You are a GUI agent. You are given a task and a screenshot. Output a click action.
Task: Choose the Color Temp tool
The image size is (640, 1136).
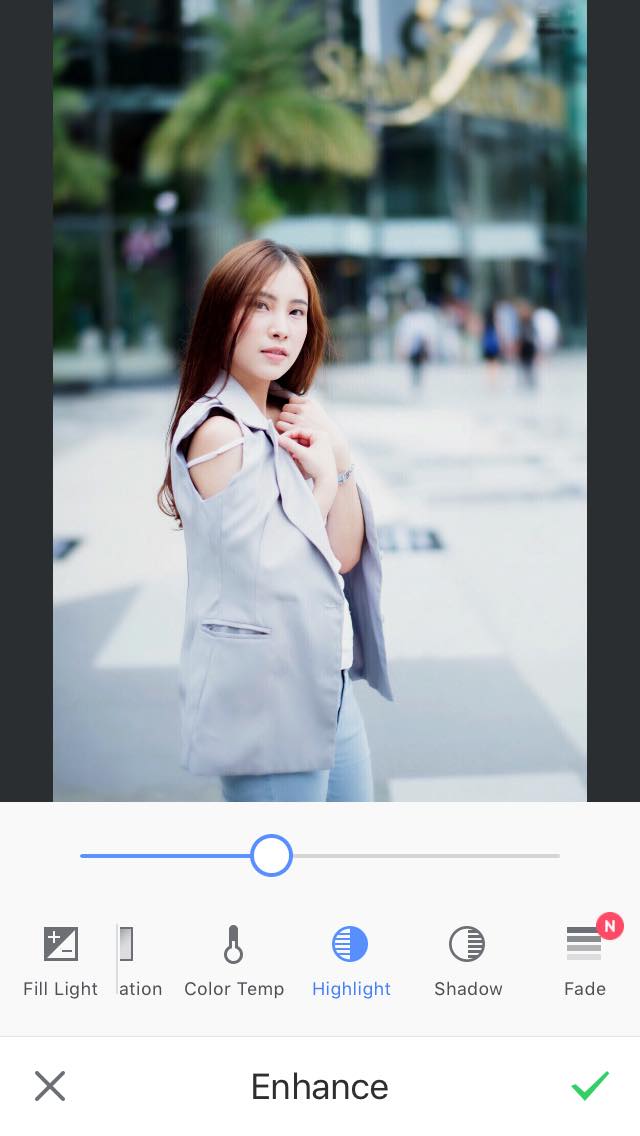[234, 960]
